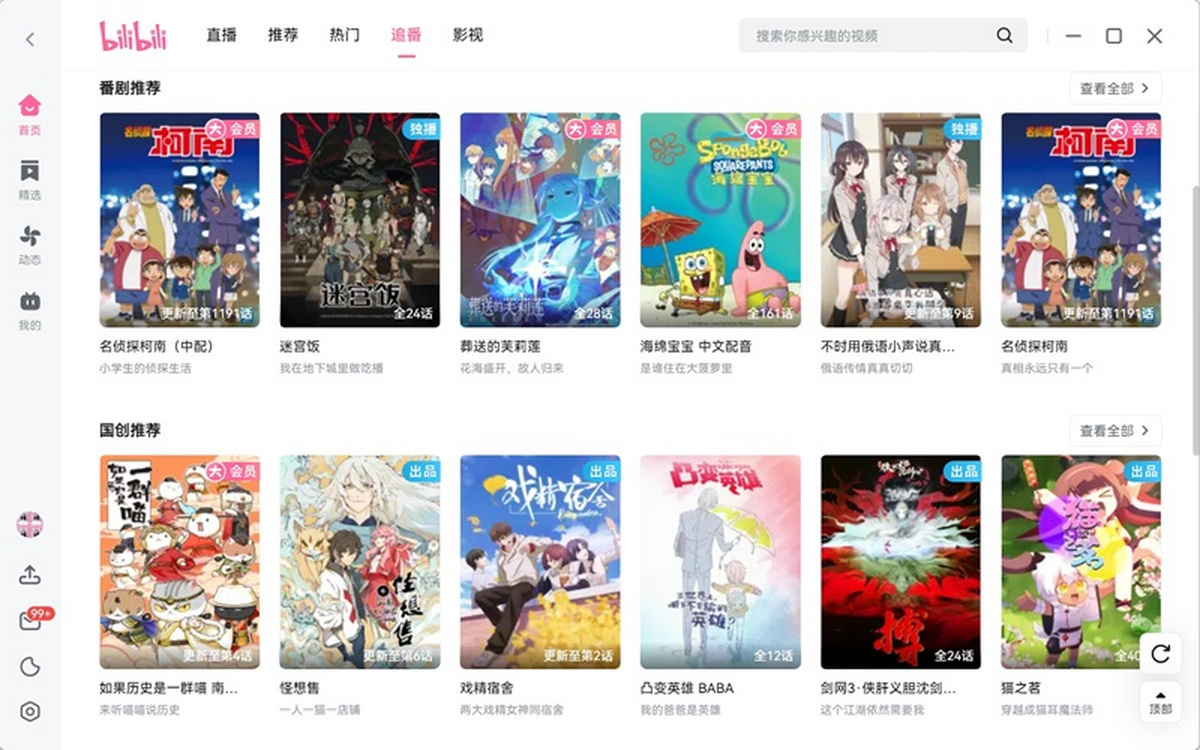1200x750 pixels.
Task: Open the 我的 section
Action: [30, 310]
